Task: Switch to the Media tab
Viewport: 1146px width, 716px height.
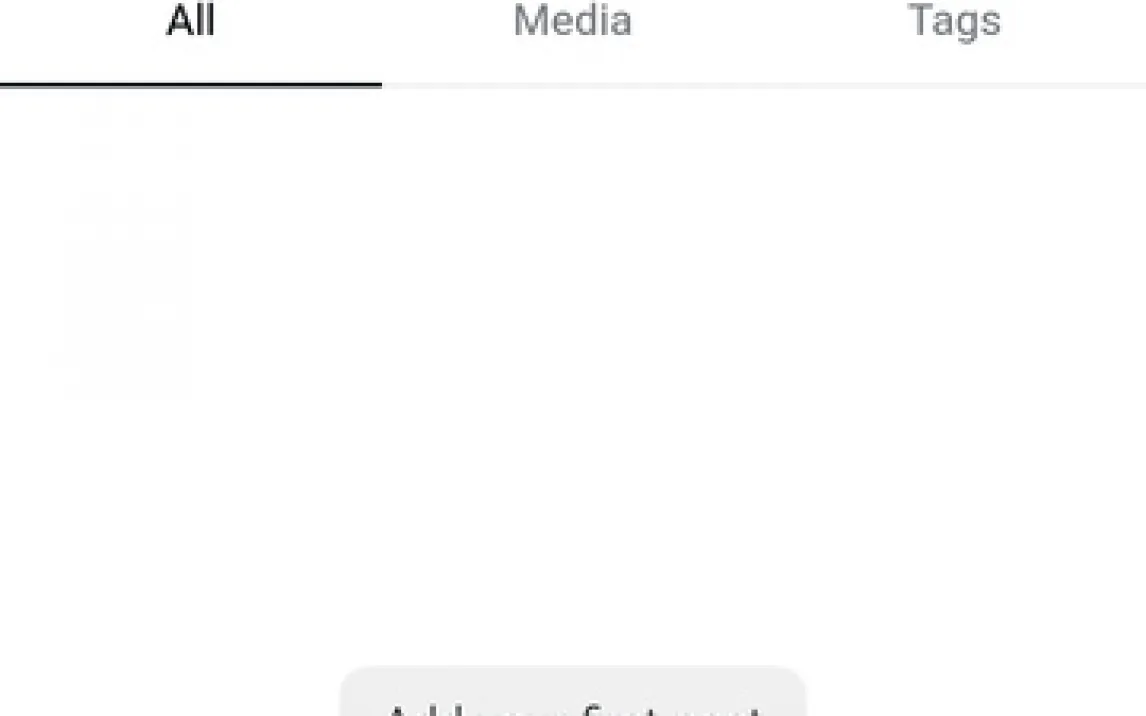Action: pos(572,22)
